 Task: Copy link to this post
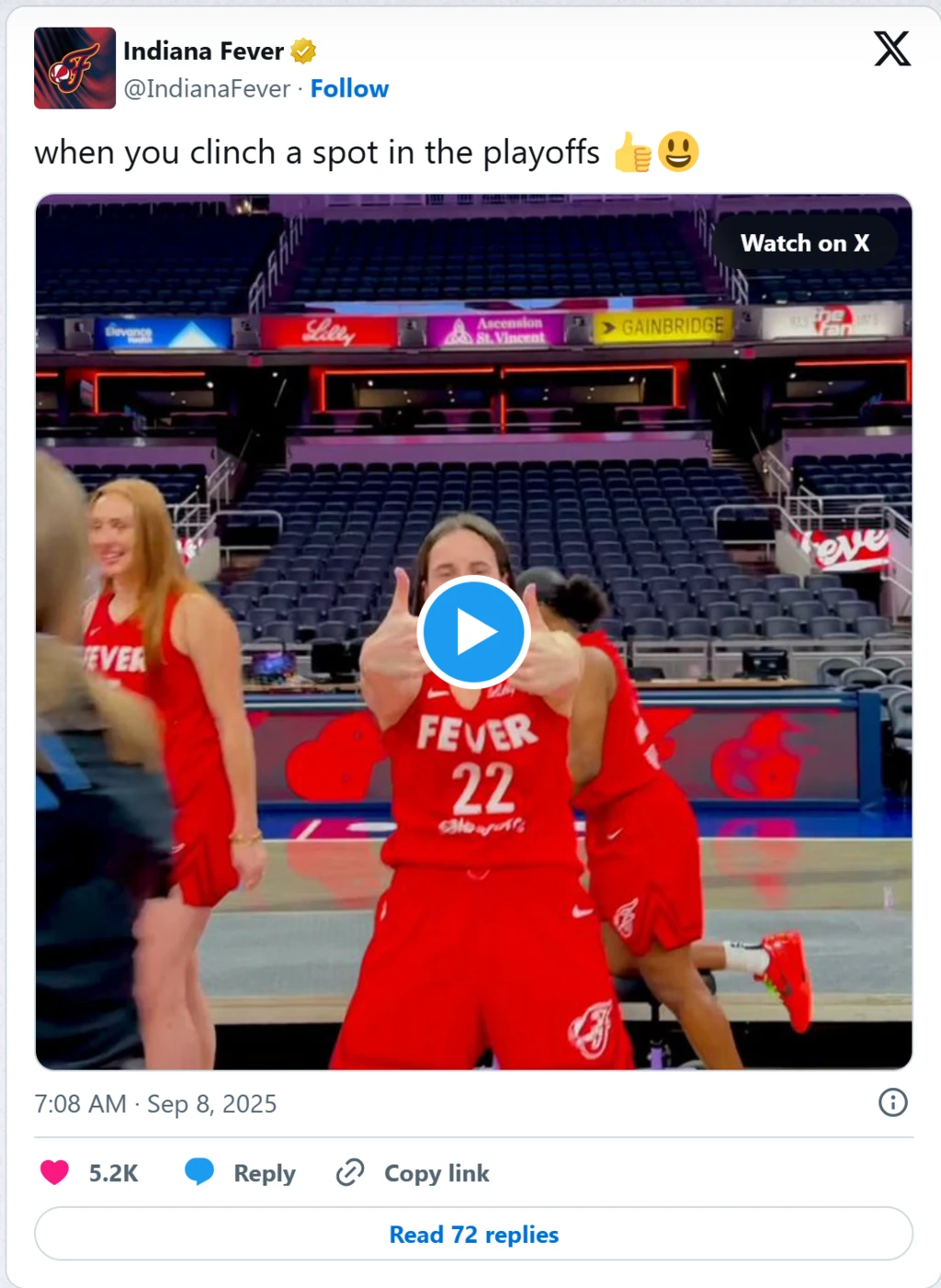click(x=414, y=1173)
